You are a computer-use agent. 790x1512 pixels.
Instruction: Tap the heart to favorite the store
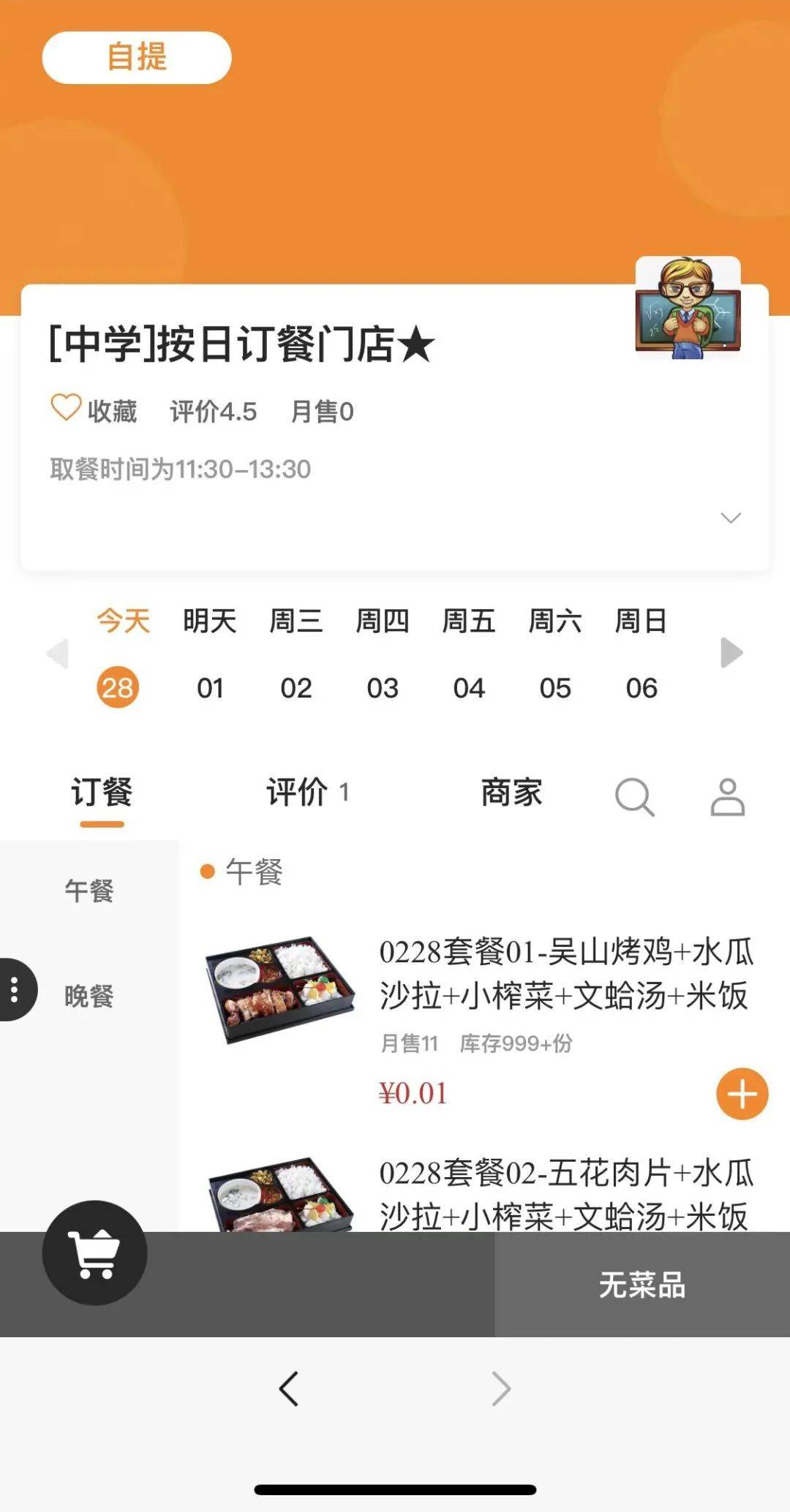pyautogui.click(x=65, y=407)
